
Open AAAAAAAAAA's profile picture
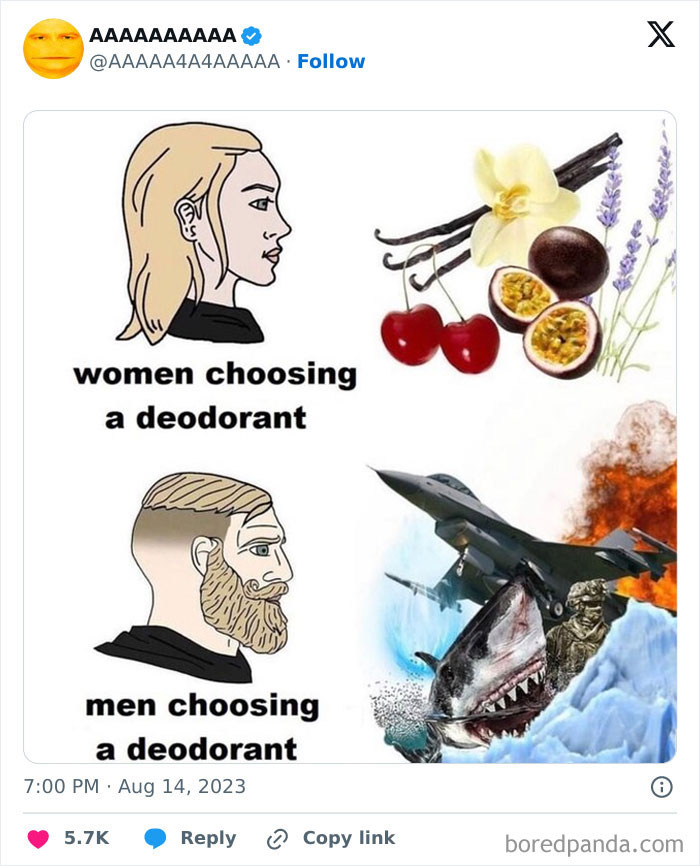point(53,49)
